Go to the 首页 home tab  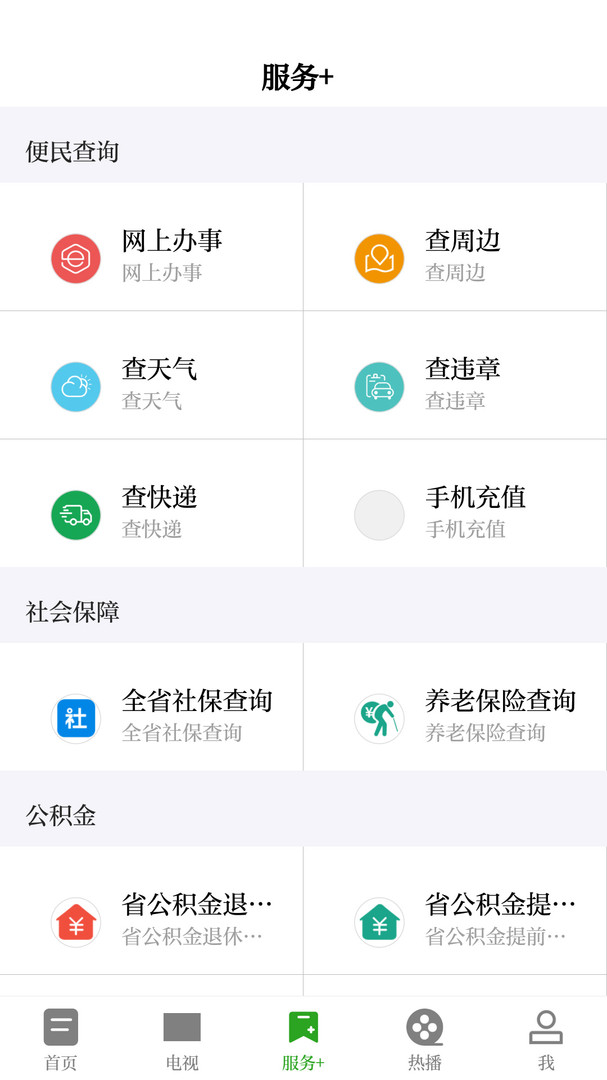point(61,1039)
